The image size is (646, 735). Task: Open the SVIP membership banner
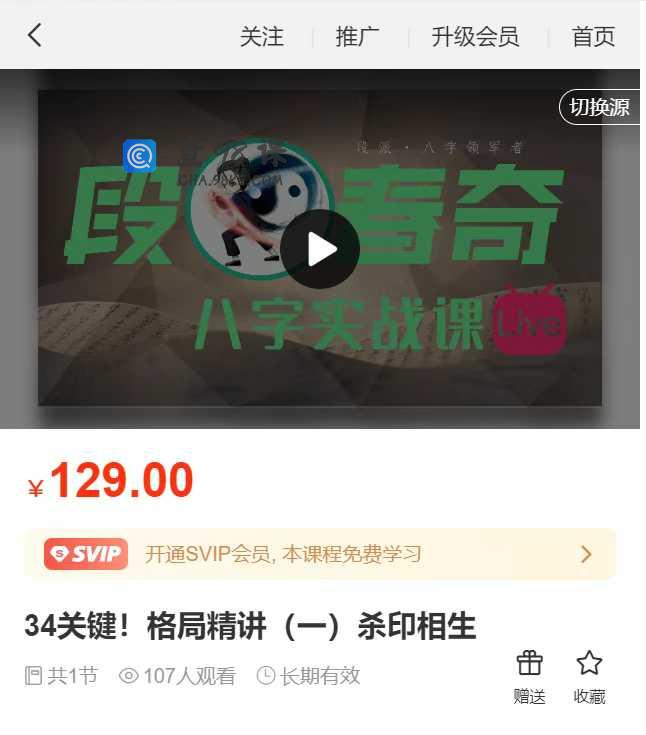pos(320,554)
